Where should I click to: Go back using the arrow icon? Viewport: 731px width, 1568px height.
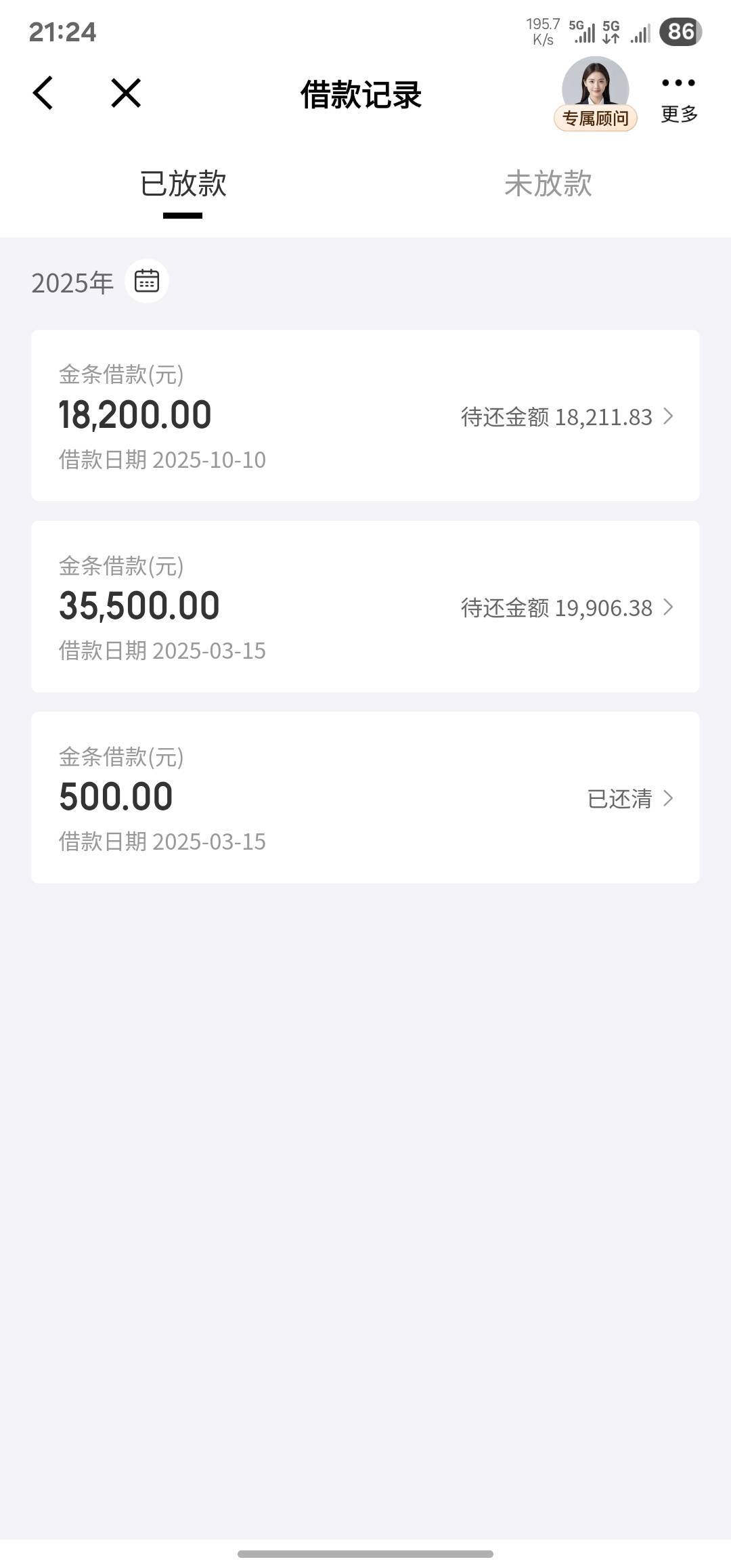43,93
